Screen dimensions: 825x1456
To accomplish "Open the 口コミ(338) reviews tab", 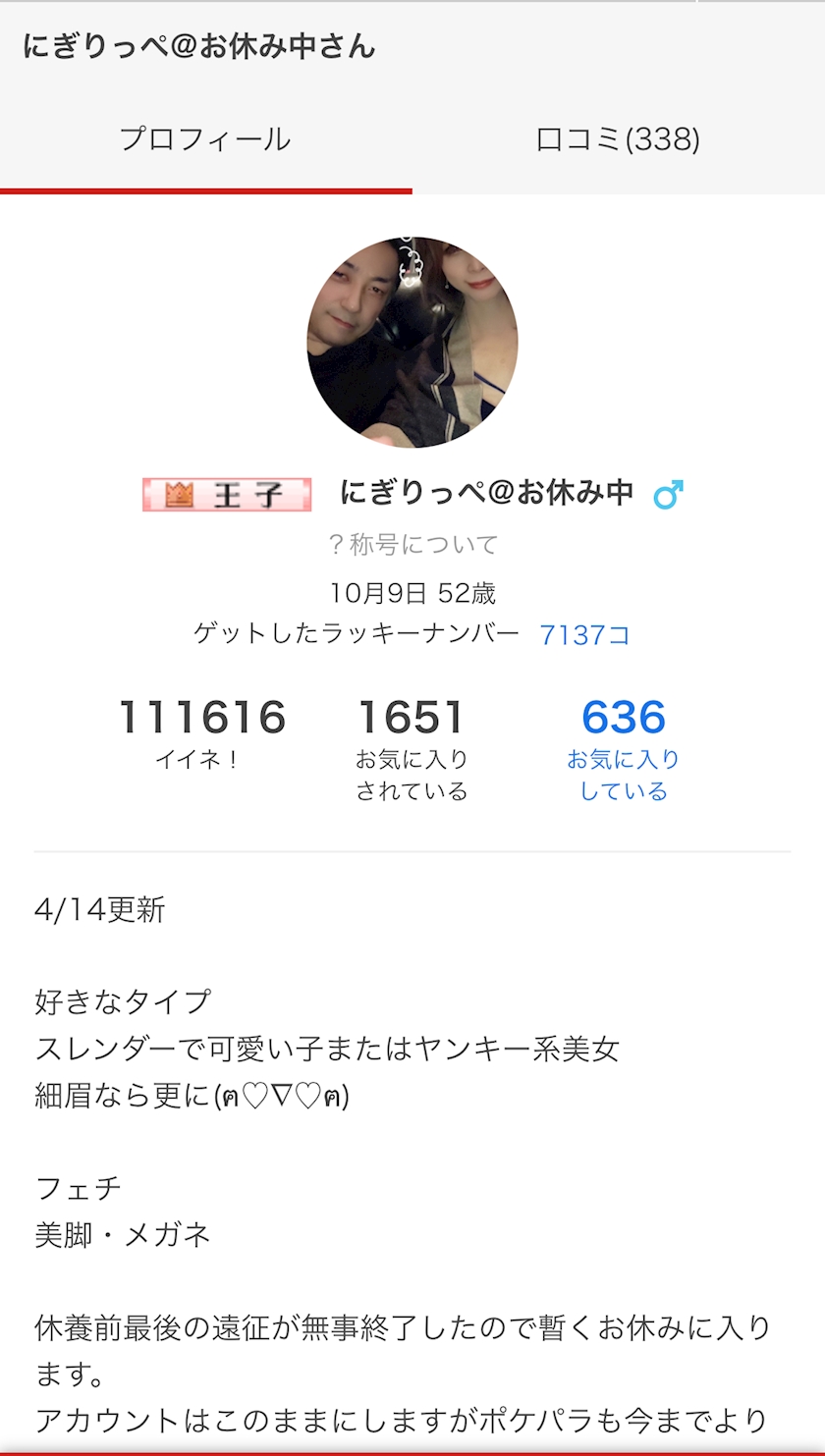I will click(618, 139).
